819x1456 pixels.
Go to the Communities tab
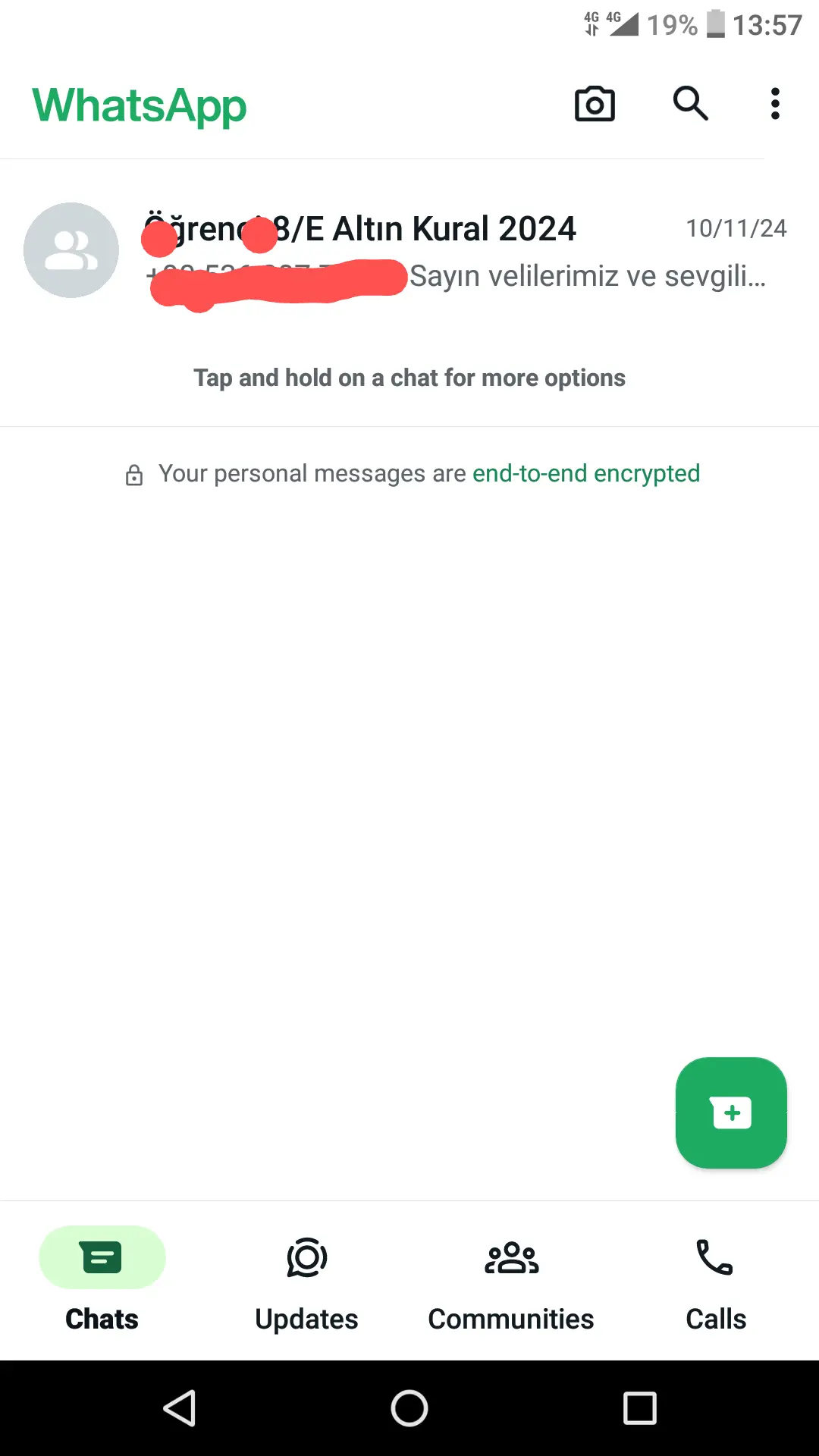click(x=511, y=1281)
